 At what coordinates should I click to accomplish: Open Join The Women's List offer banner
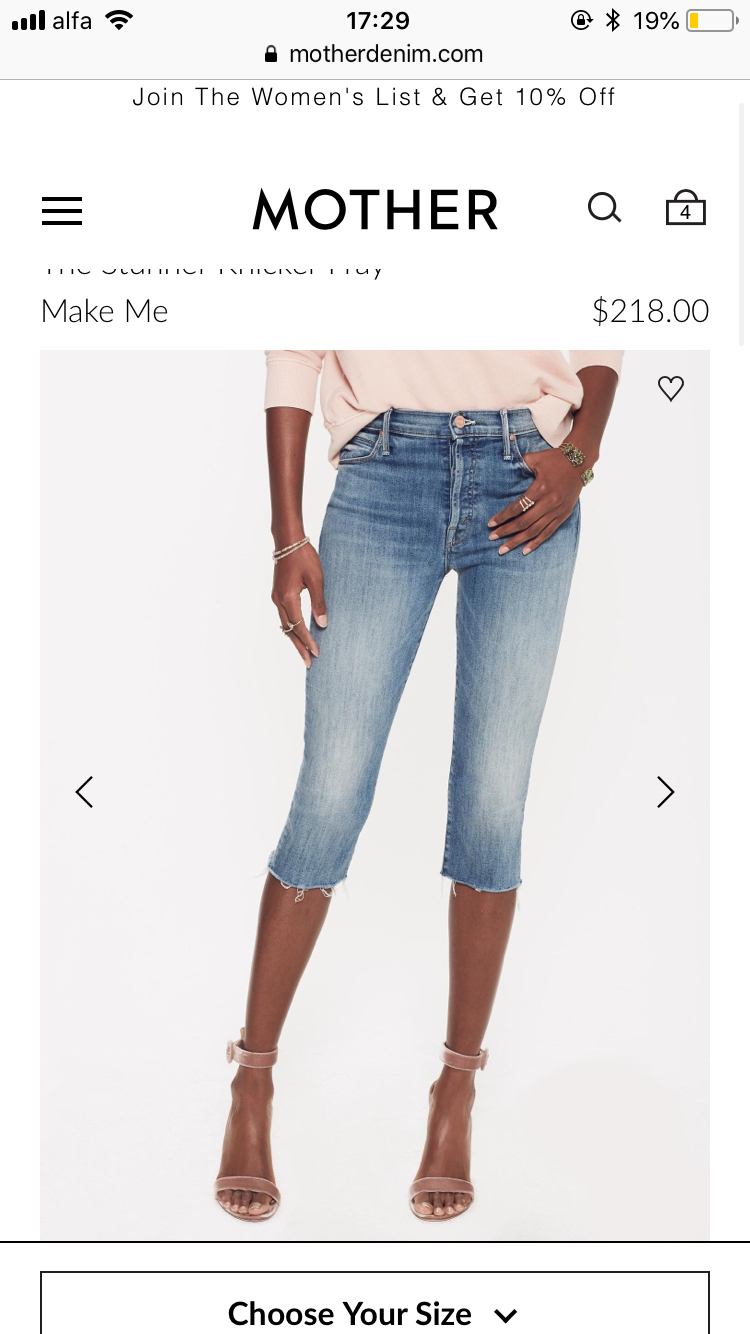pos(374,97)
